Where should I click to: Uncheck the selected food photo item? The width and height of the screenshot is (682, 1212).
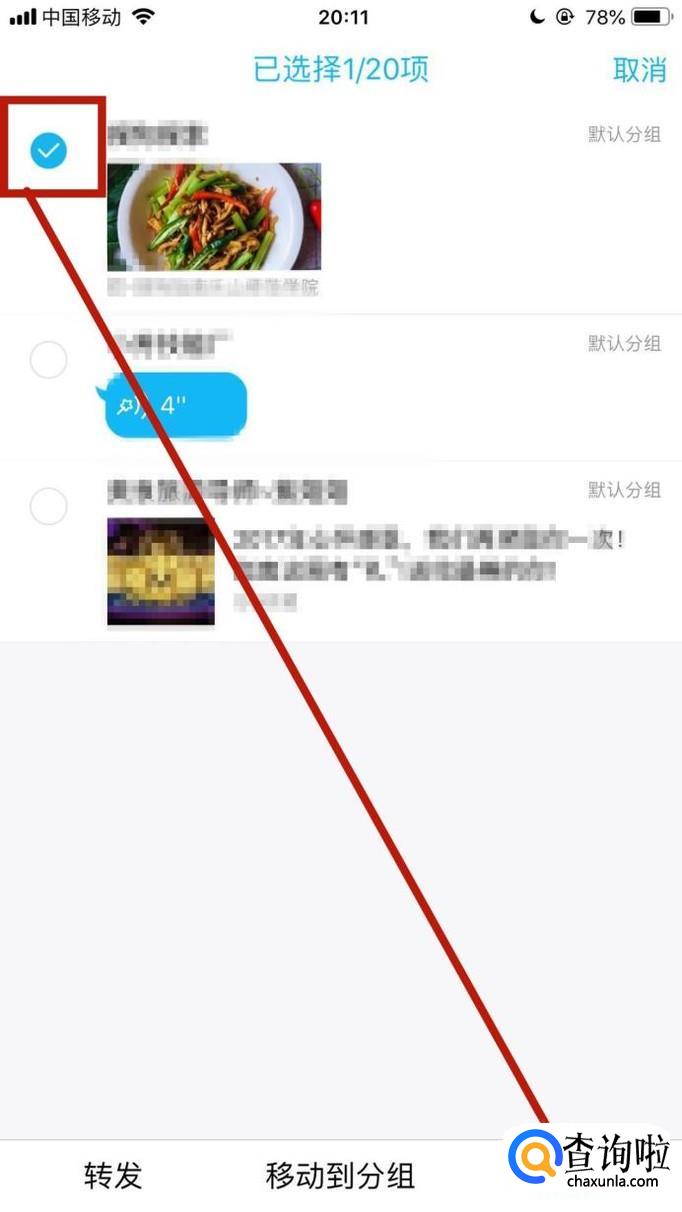tap(49, 151)
